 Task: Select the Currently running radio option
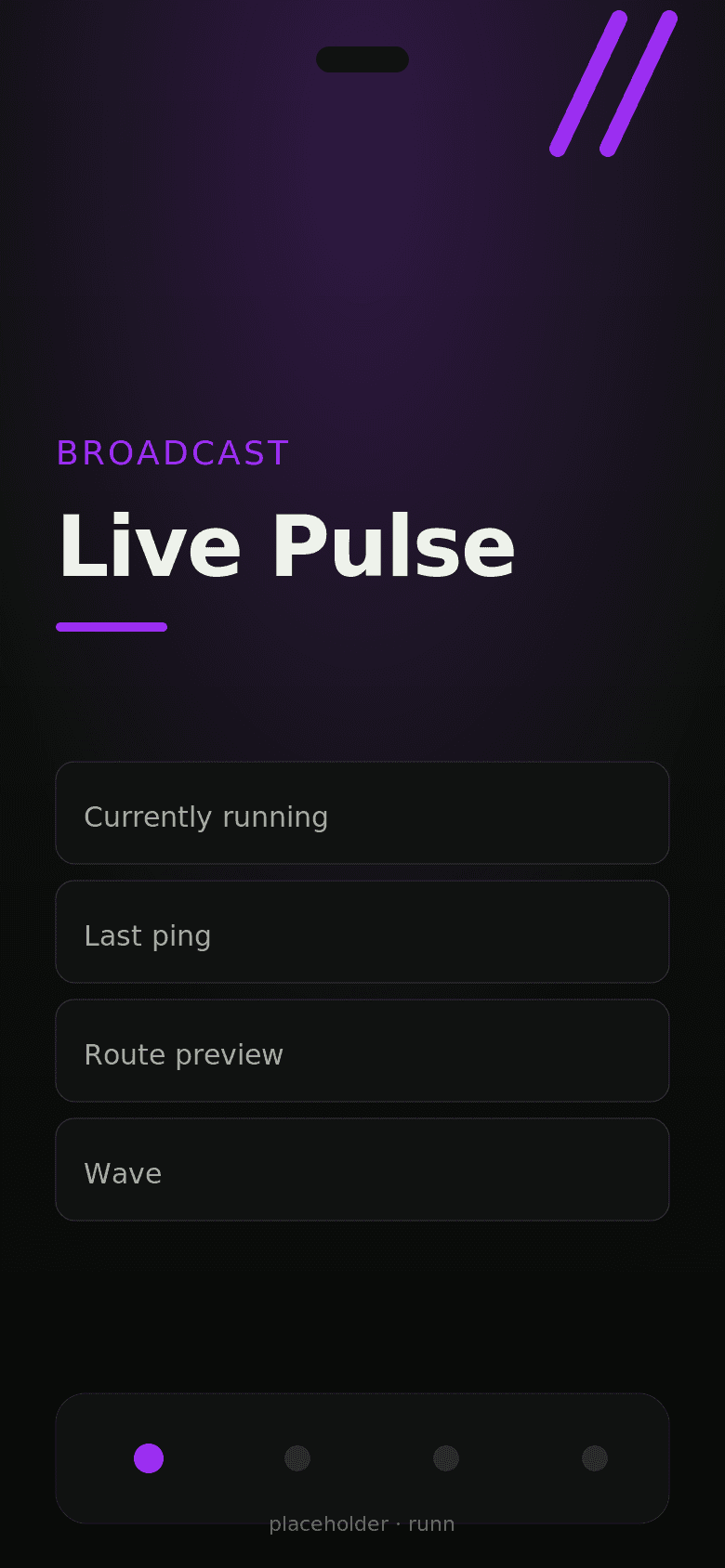362,813
